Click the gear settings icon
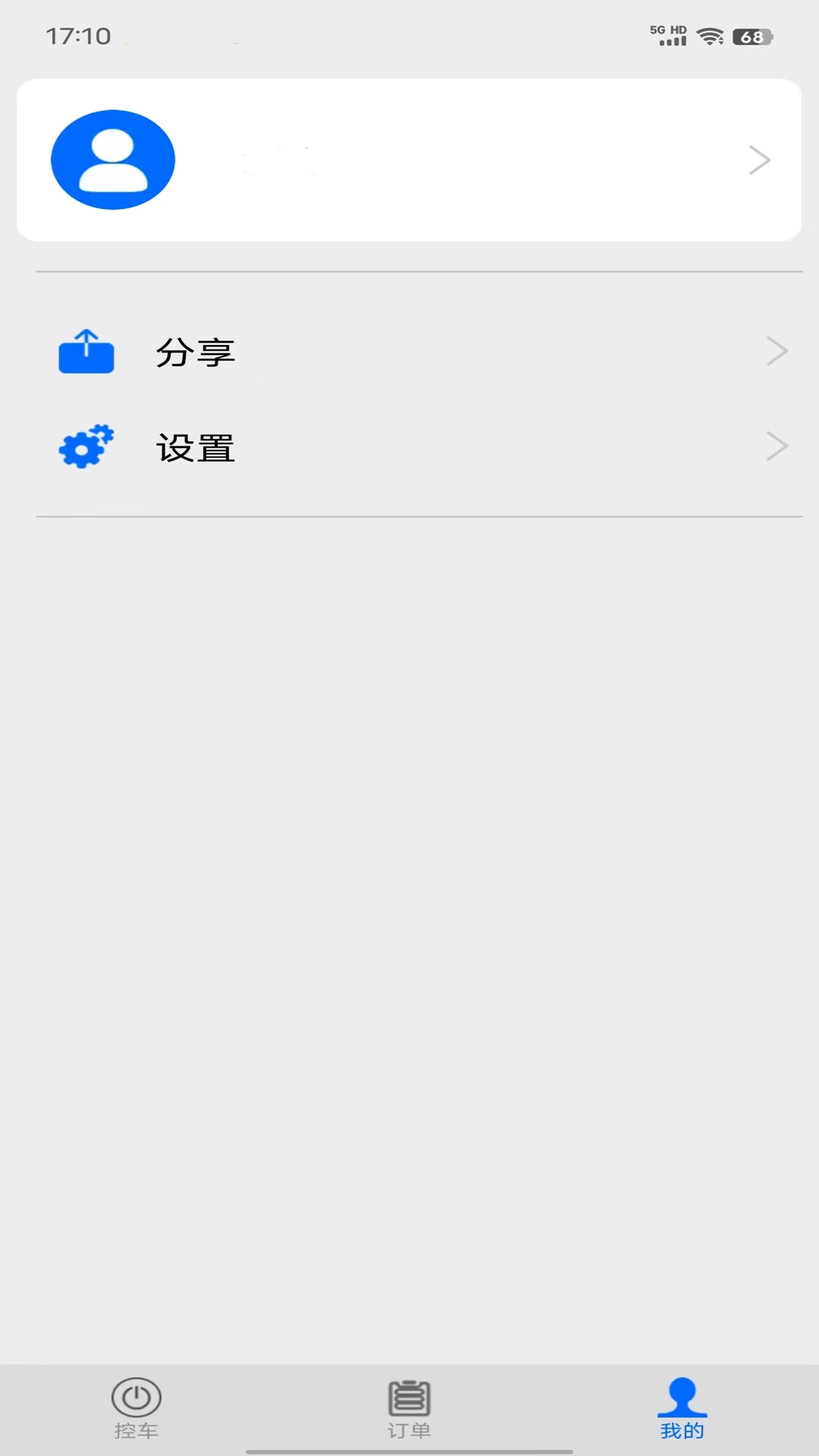The image size is (819, 1456). (85, 447)
